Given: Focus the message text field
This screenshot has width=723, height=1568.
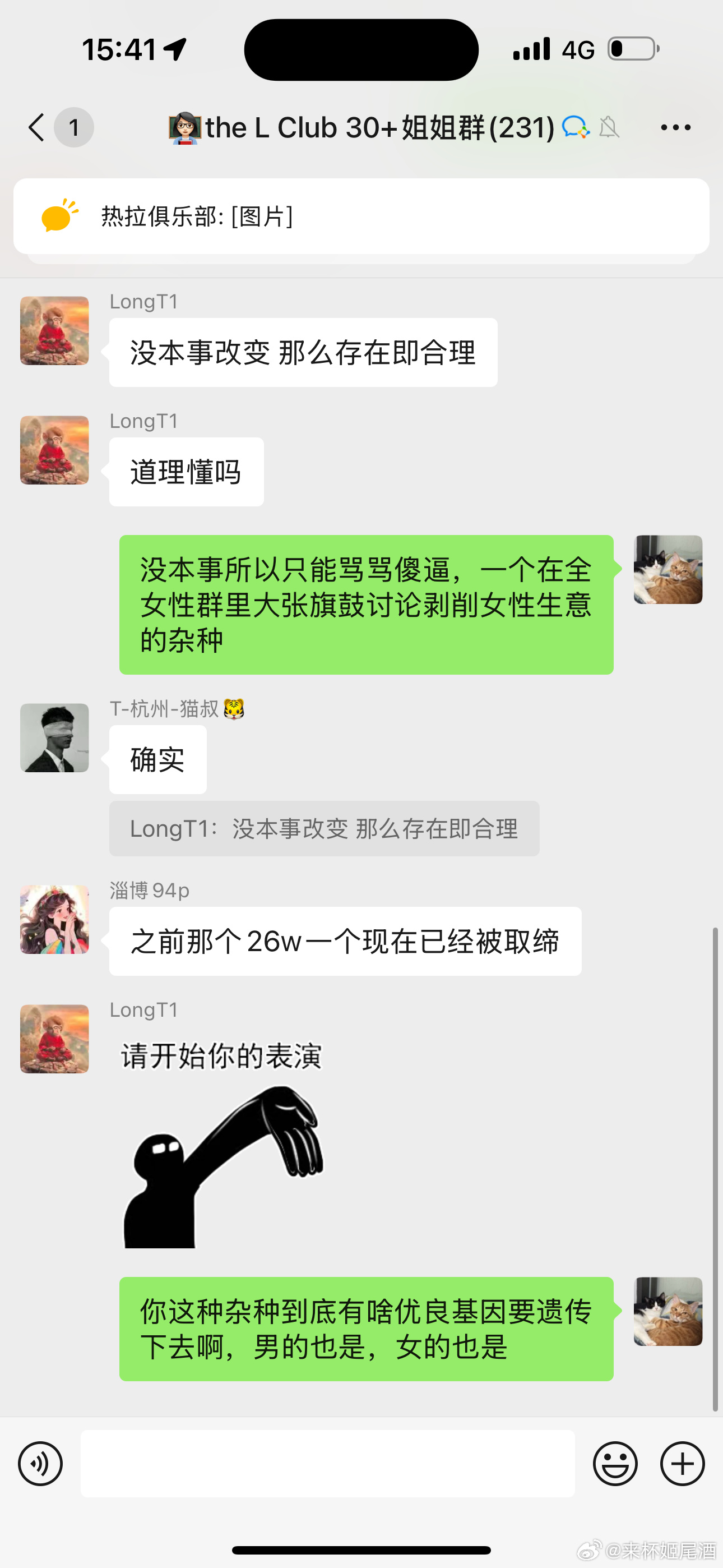Looking at the screenshot, I should pos(327,1464).
